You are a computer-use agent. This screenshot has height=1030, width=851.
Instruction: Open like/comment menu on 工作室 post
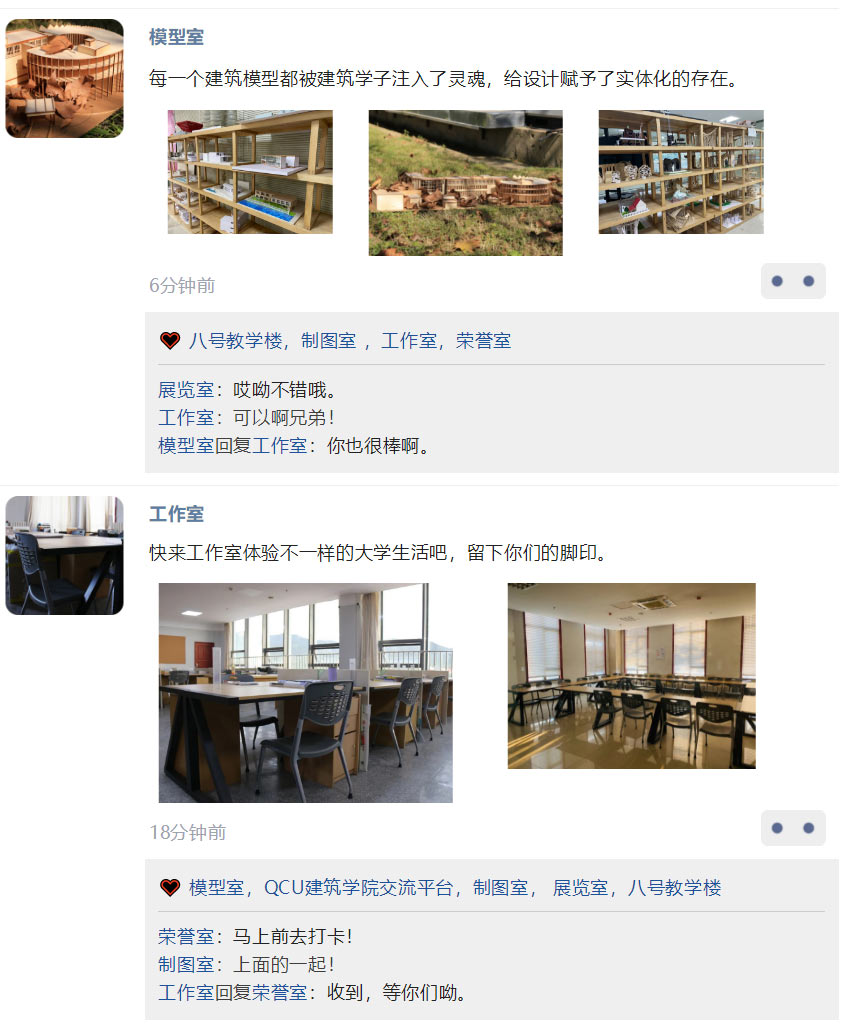793,828
